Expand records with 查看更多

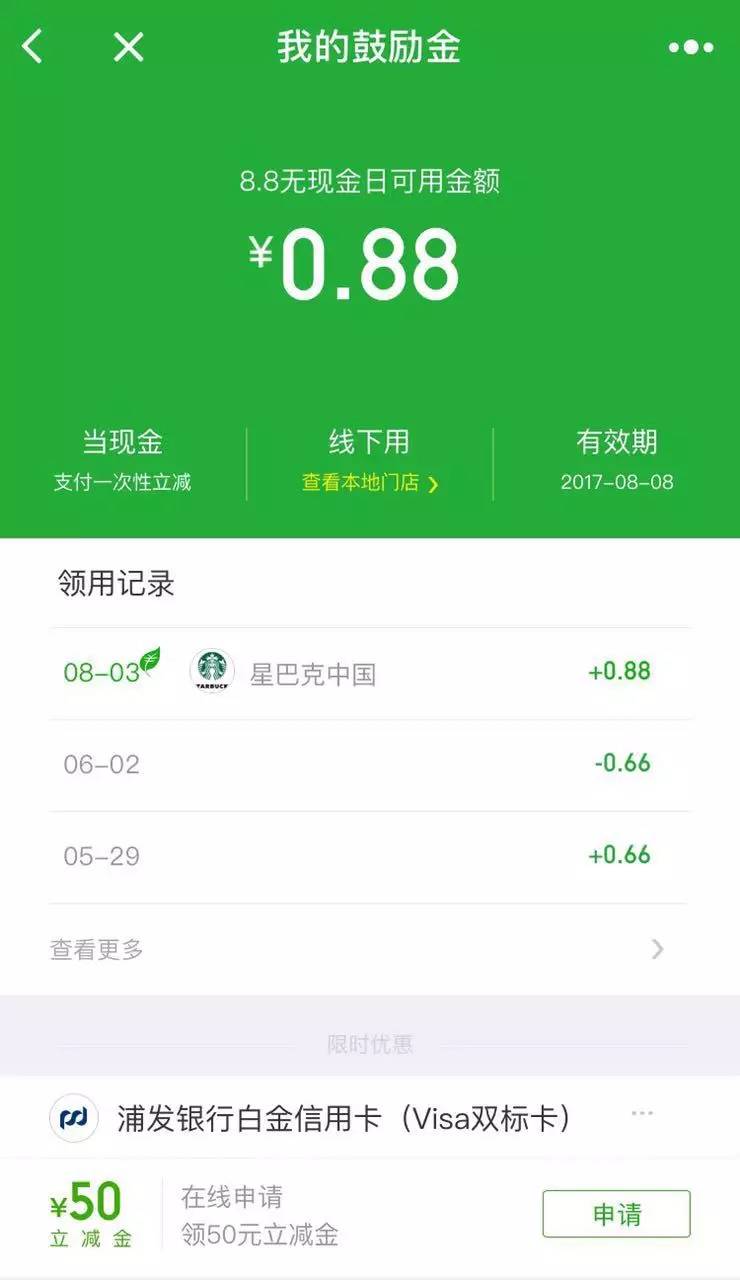click(369, 949)
